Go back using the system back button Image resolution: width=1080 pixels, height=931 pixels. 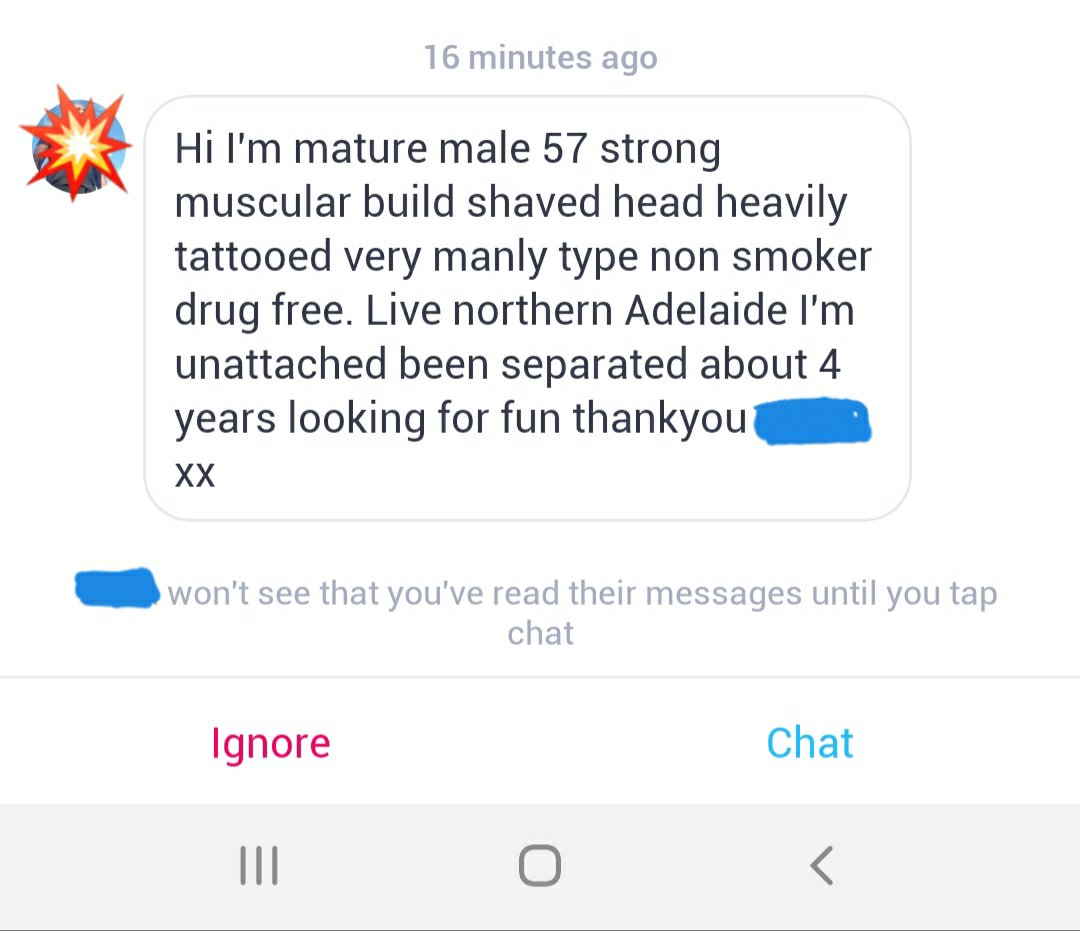point(821,865)
